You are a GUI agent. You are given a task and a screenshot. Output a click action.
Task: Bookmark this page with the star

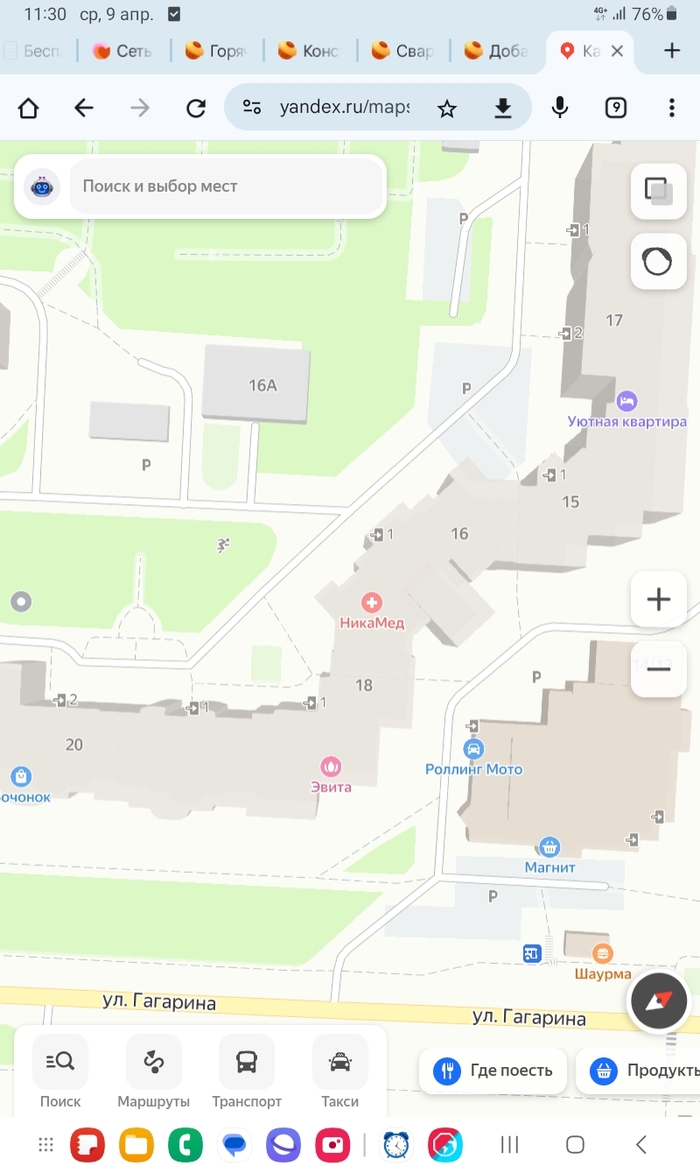pos(447,108)
